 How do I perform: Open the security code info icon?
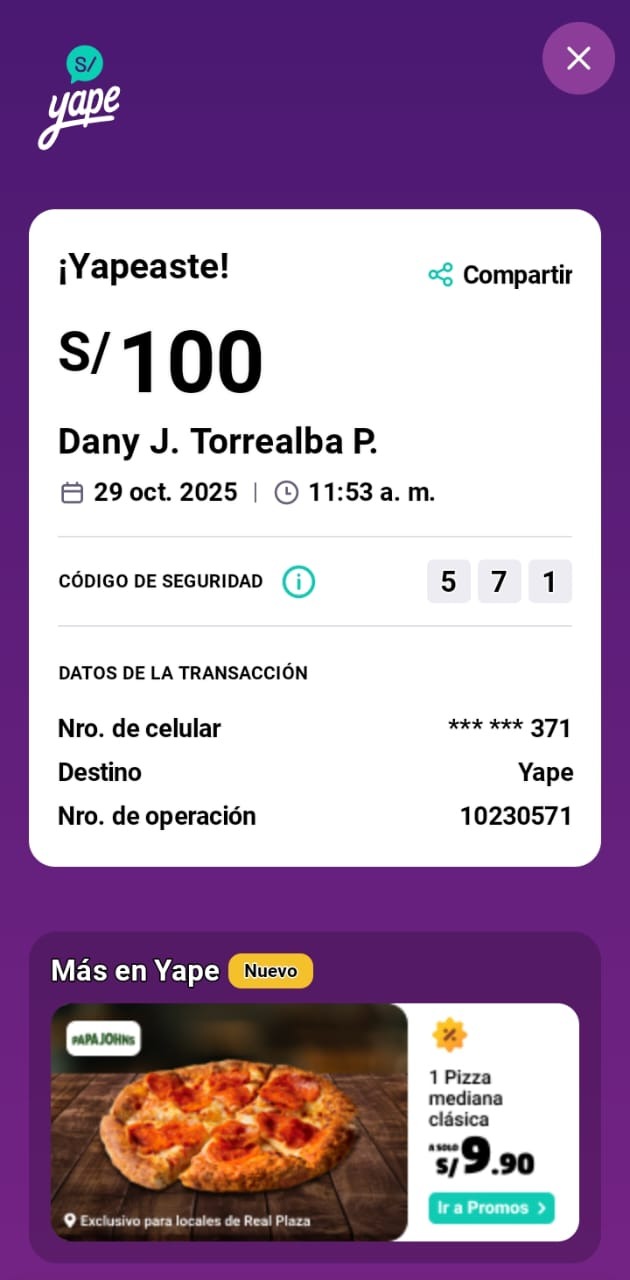298,581
